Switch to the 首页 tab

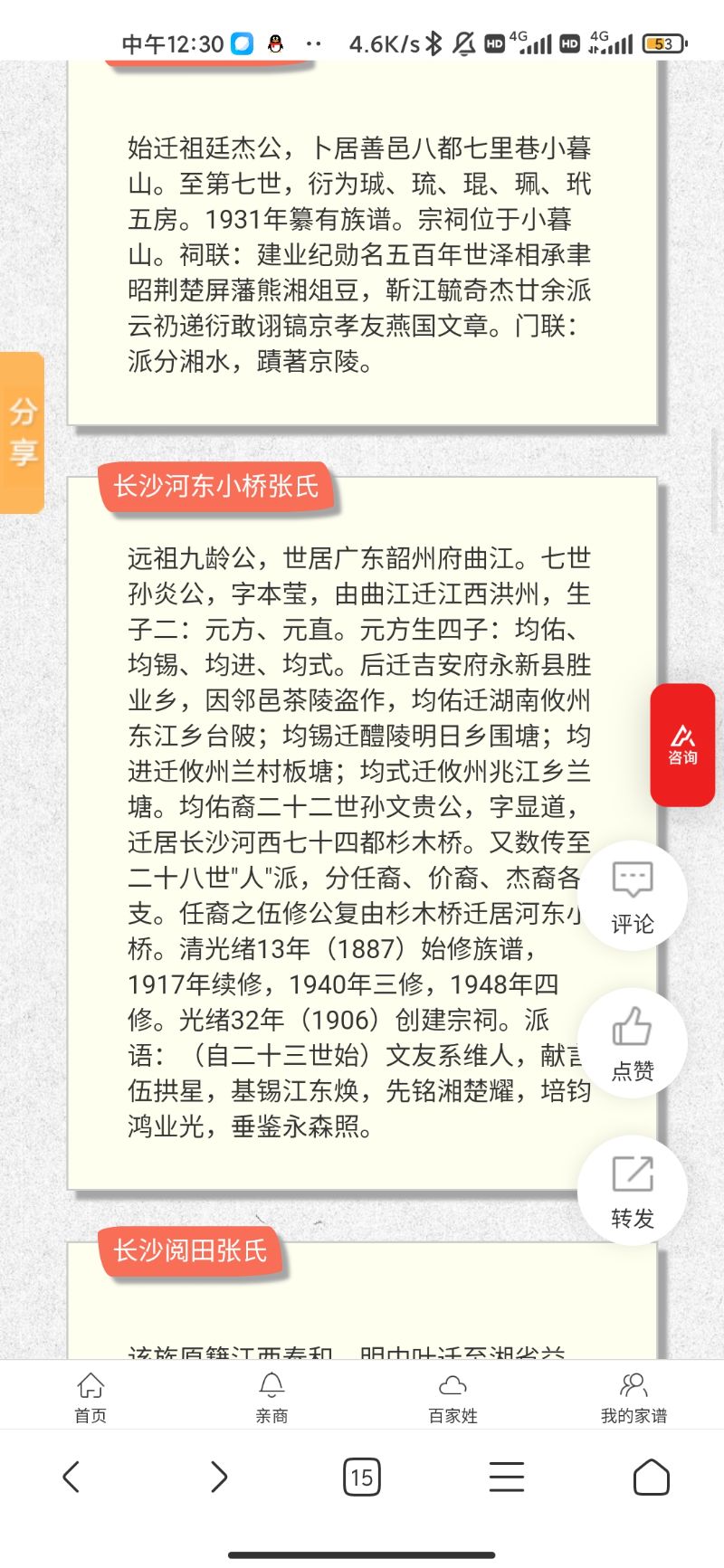pos(90,1397)
